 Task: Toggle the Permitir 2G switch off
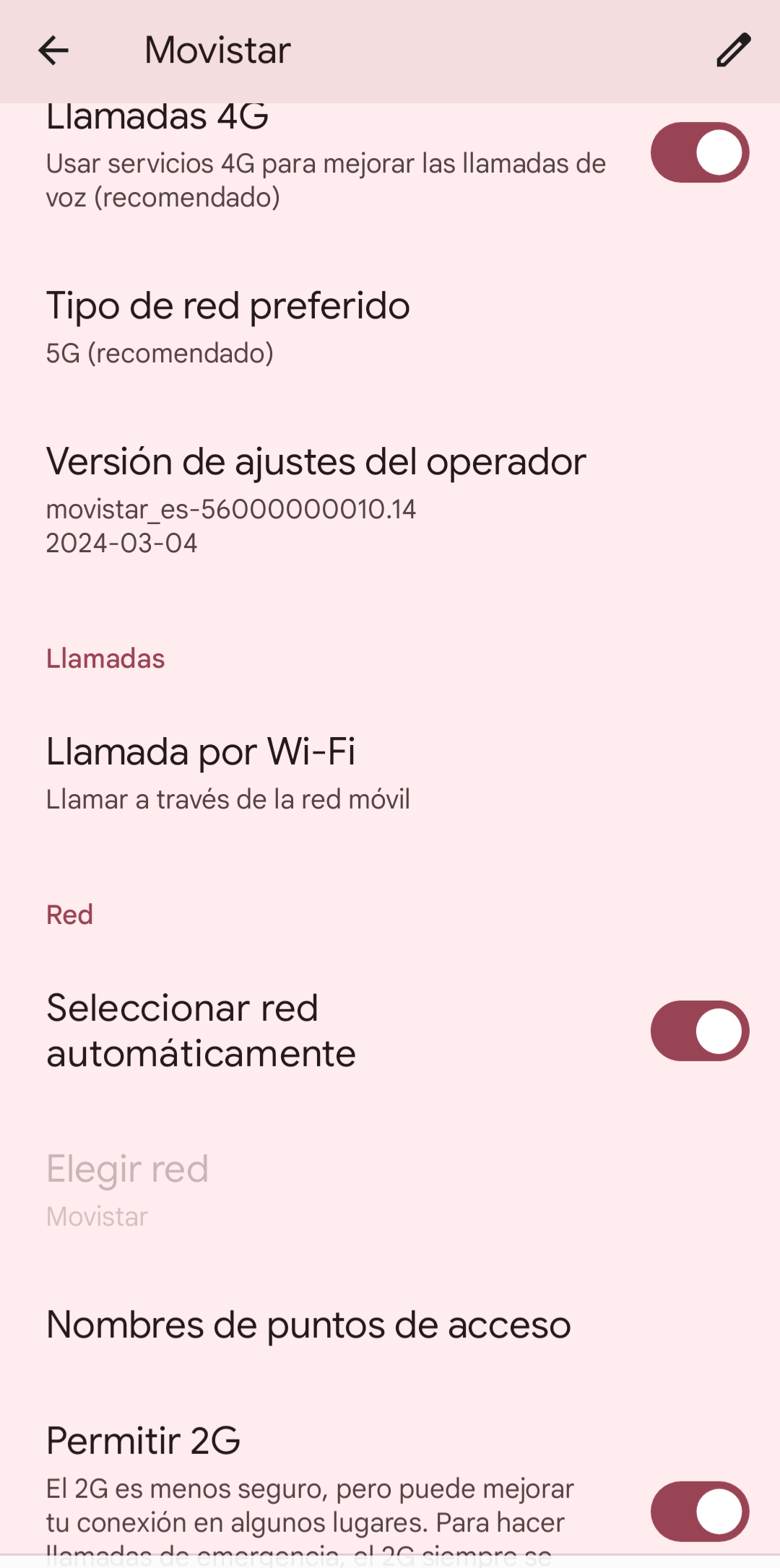[699, 1511]
